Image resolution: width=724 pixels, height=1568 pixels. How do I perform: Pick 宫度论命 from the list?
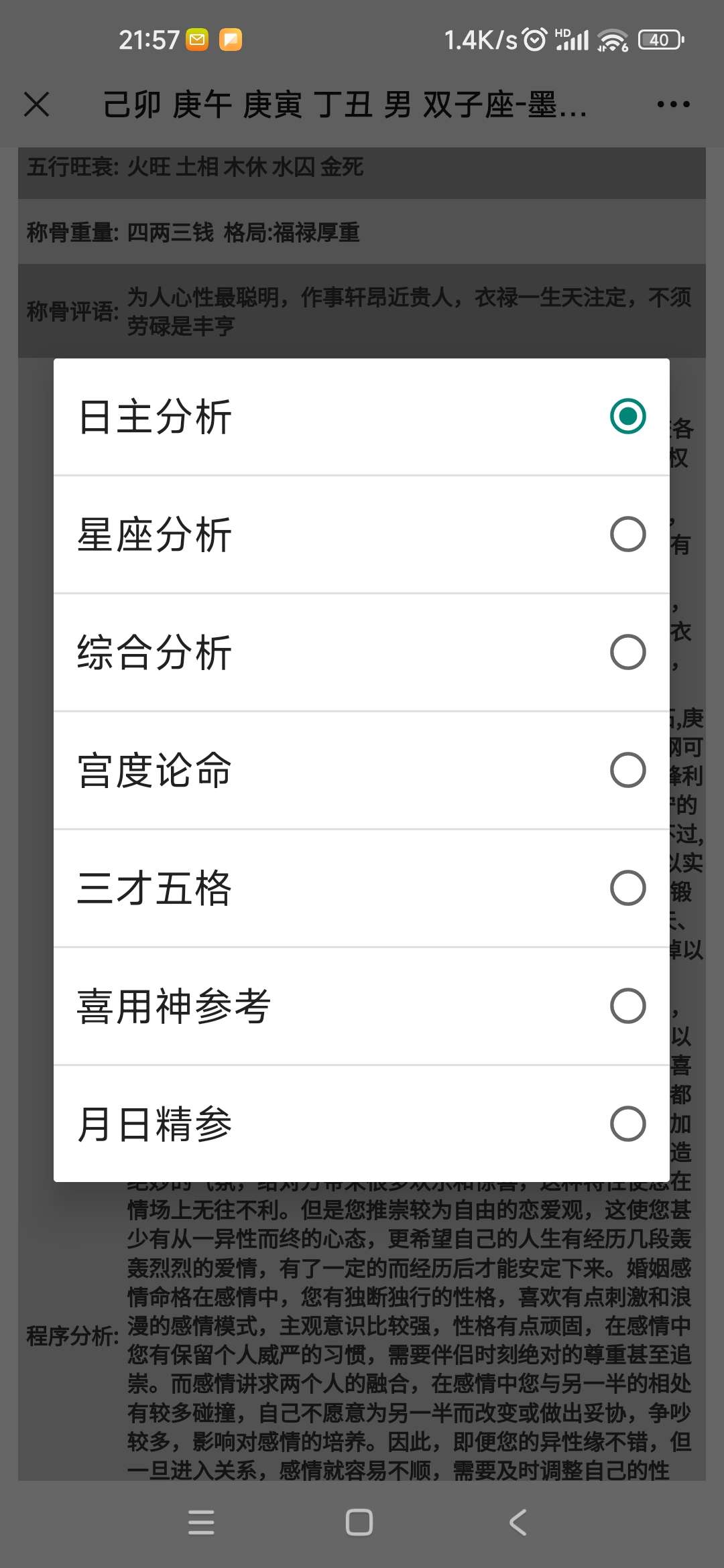pyautogui.click(x=627, y=770)
